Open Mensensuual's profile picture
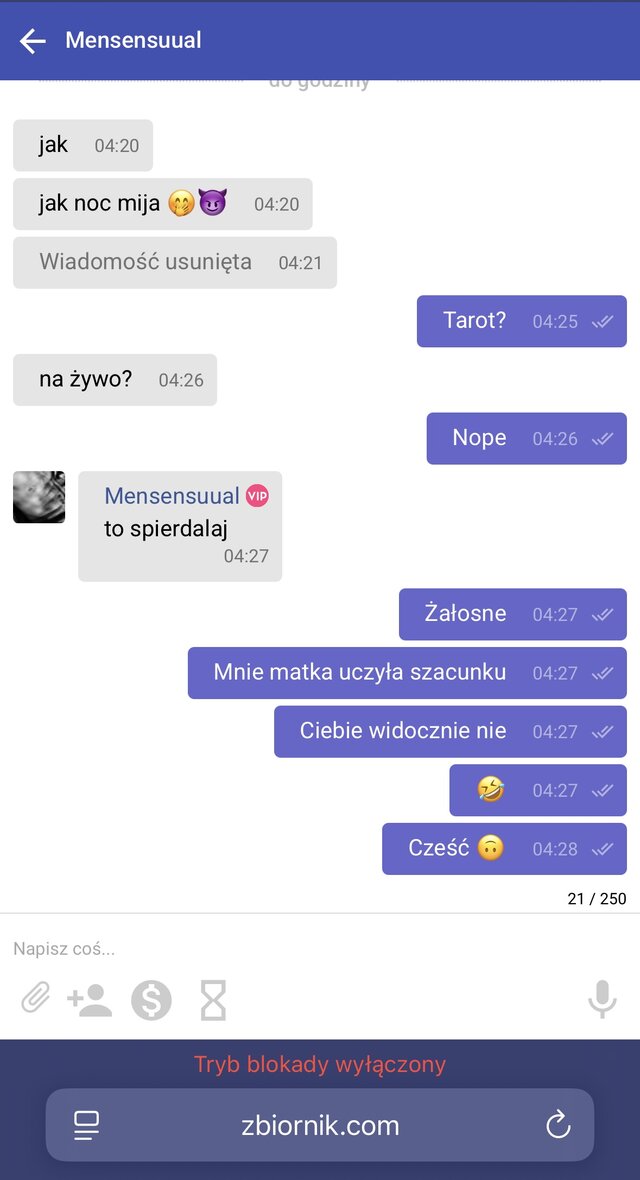The image size is (640, 1180). [39, 497]
